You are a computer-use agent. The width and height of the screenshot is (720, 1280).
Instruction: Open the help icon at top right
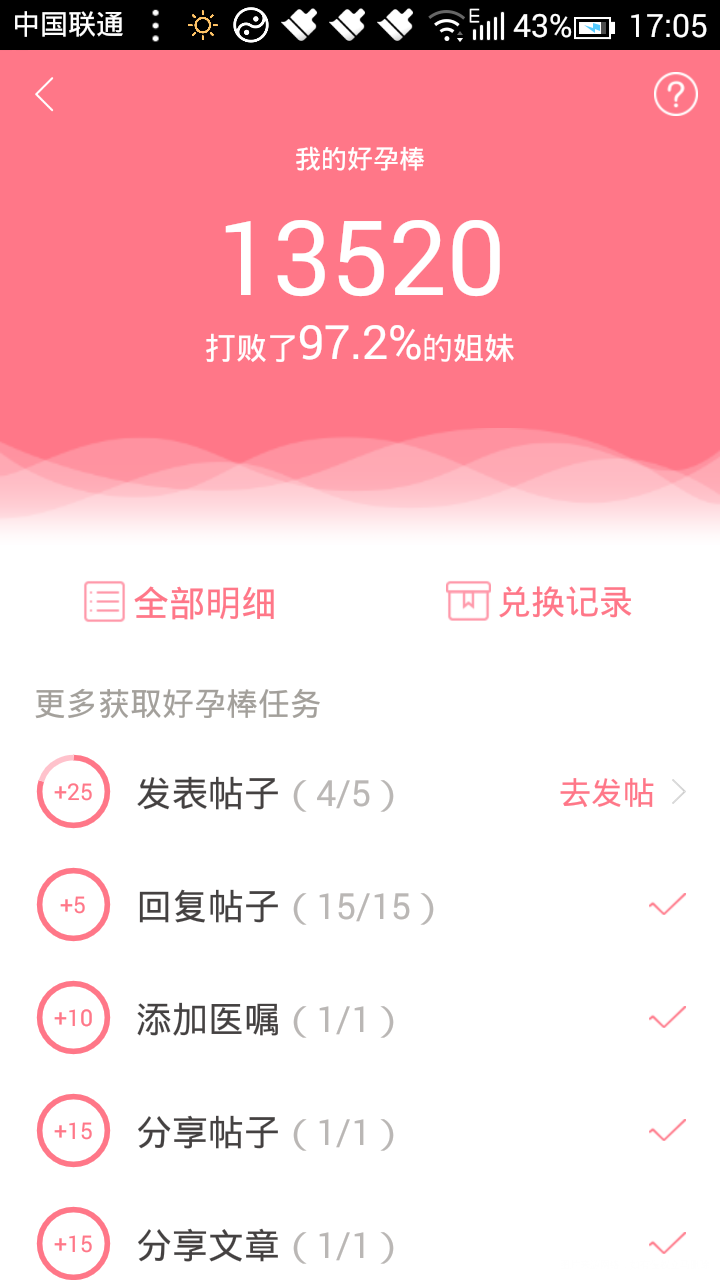(x=675, y=94)
